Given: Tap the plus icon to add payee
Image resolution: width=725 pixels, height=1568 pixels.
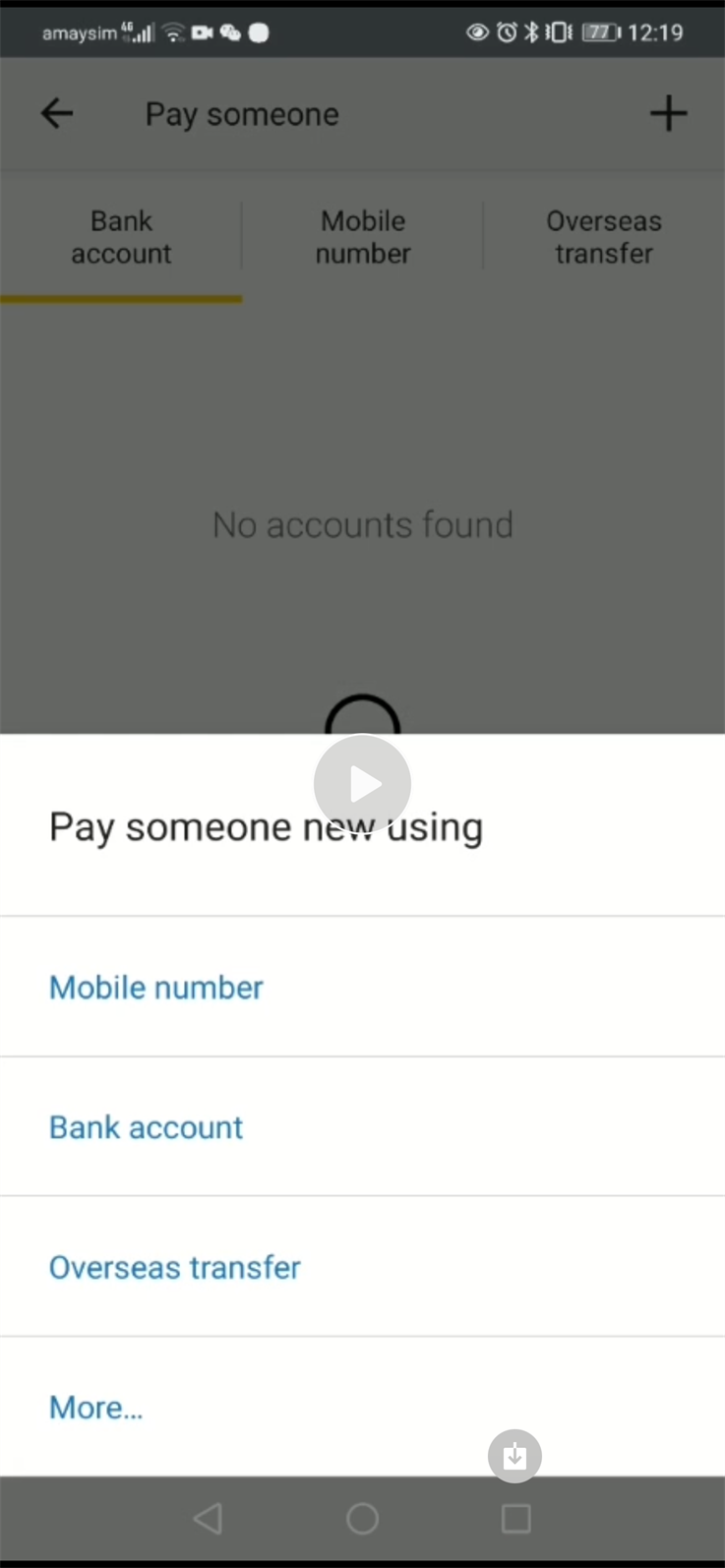Looking at the screenshot, I should [x=668, y=113].
